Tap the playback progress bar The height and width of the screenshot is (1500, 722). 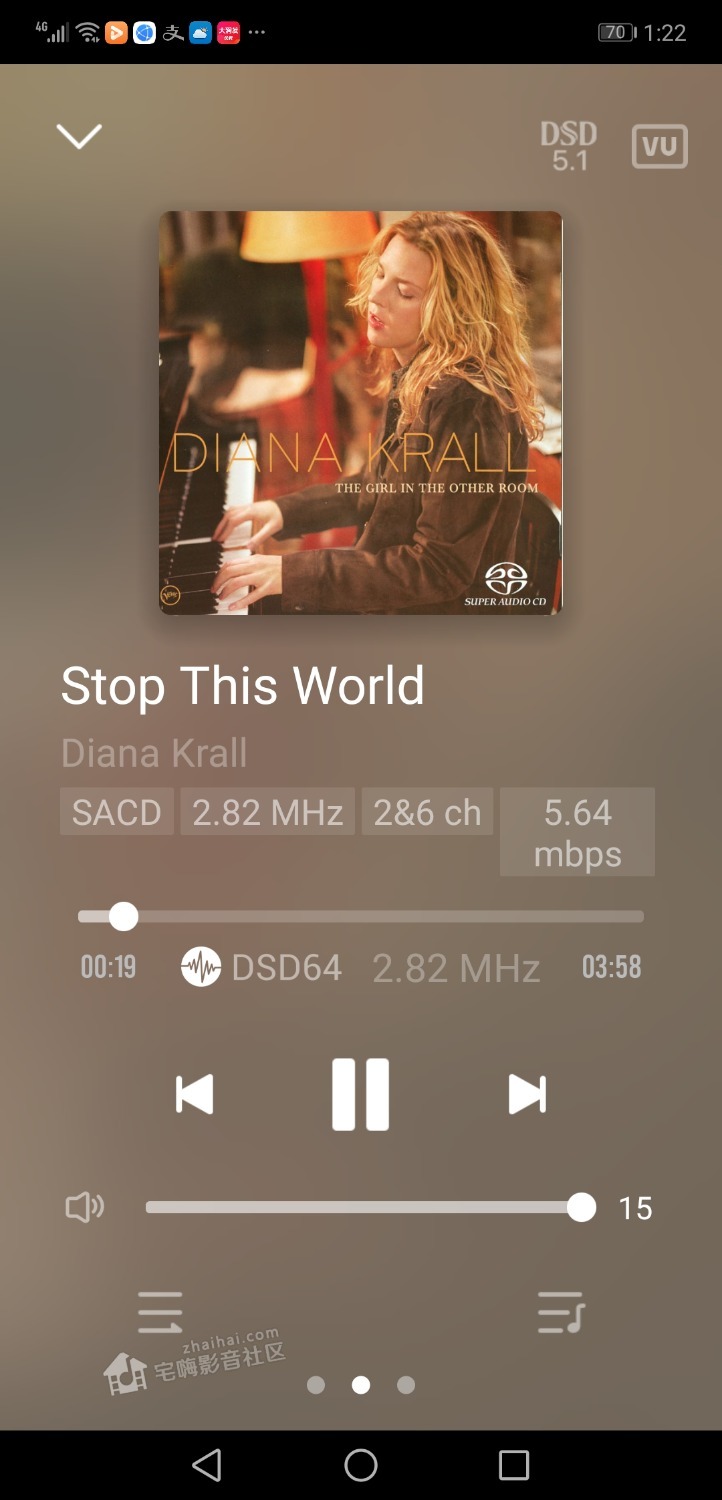click(x=361, y=916)
